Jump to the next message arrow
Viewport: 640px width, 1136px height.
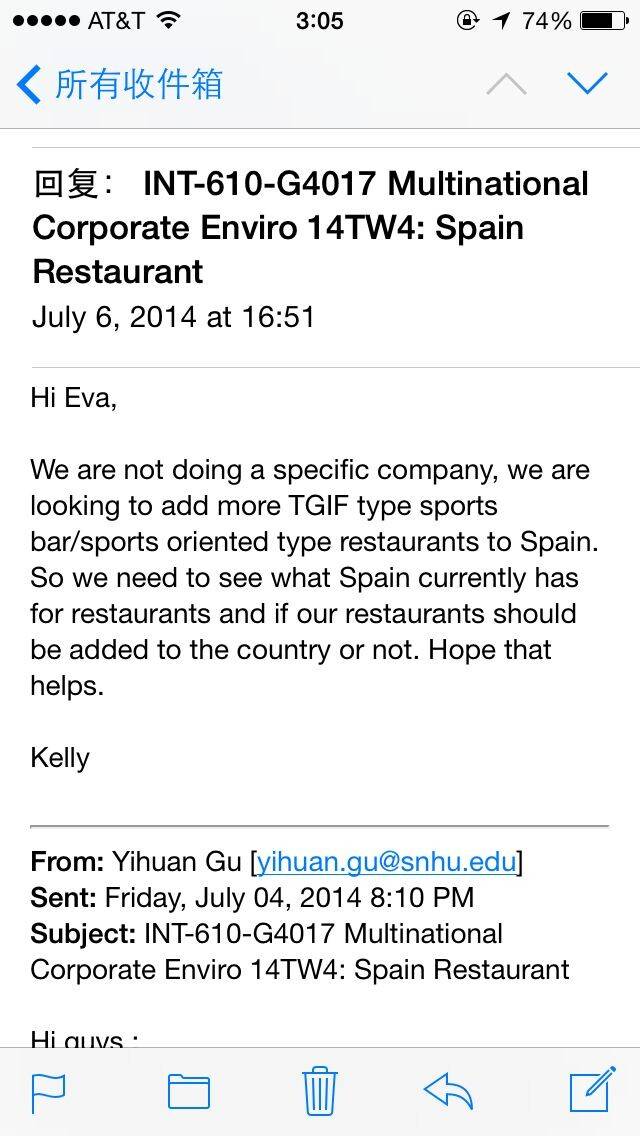click(x=587, y=84)
